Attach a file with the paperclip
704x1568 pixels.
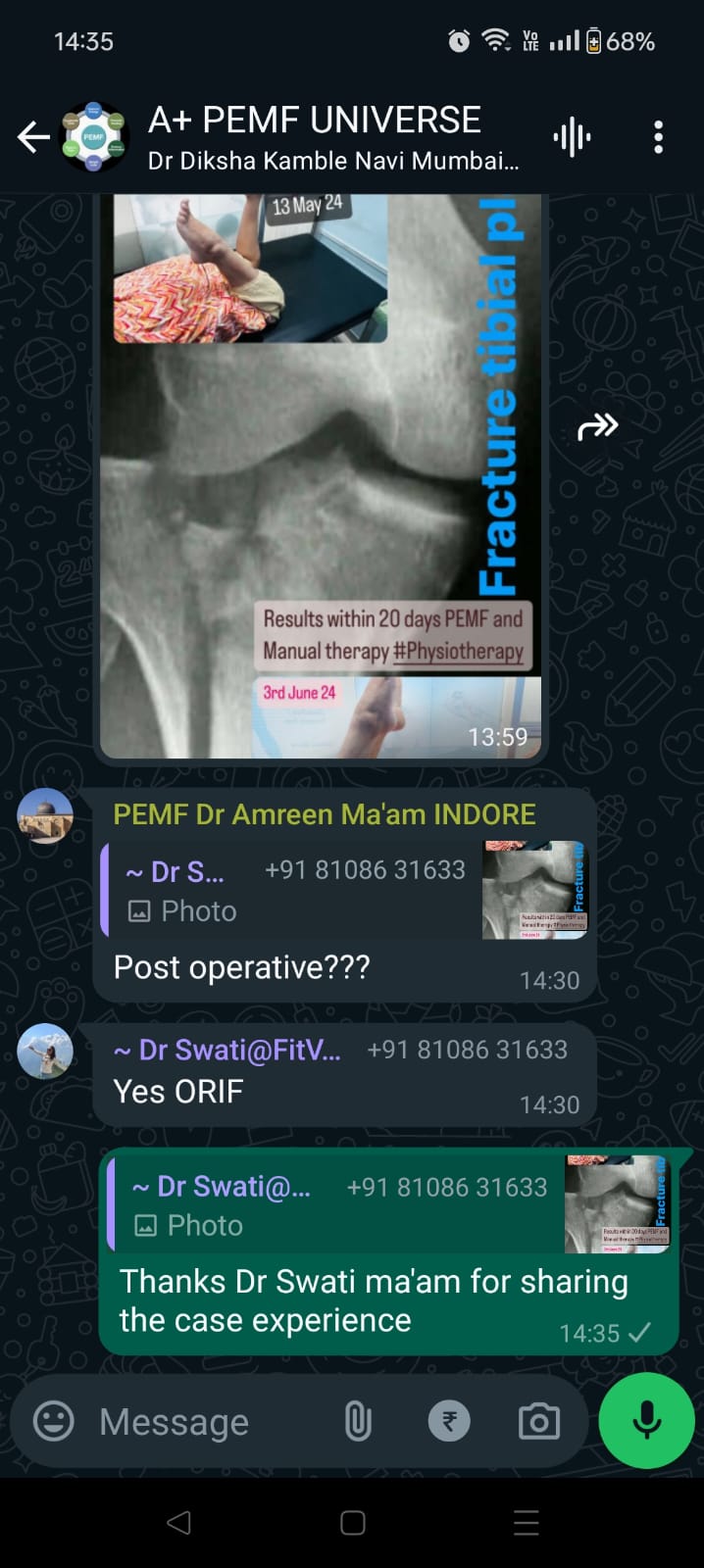(358, 1421)
